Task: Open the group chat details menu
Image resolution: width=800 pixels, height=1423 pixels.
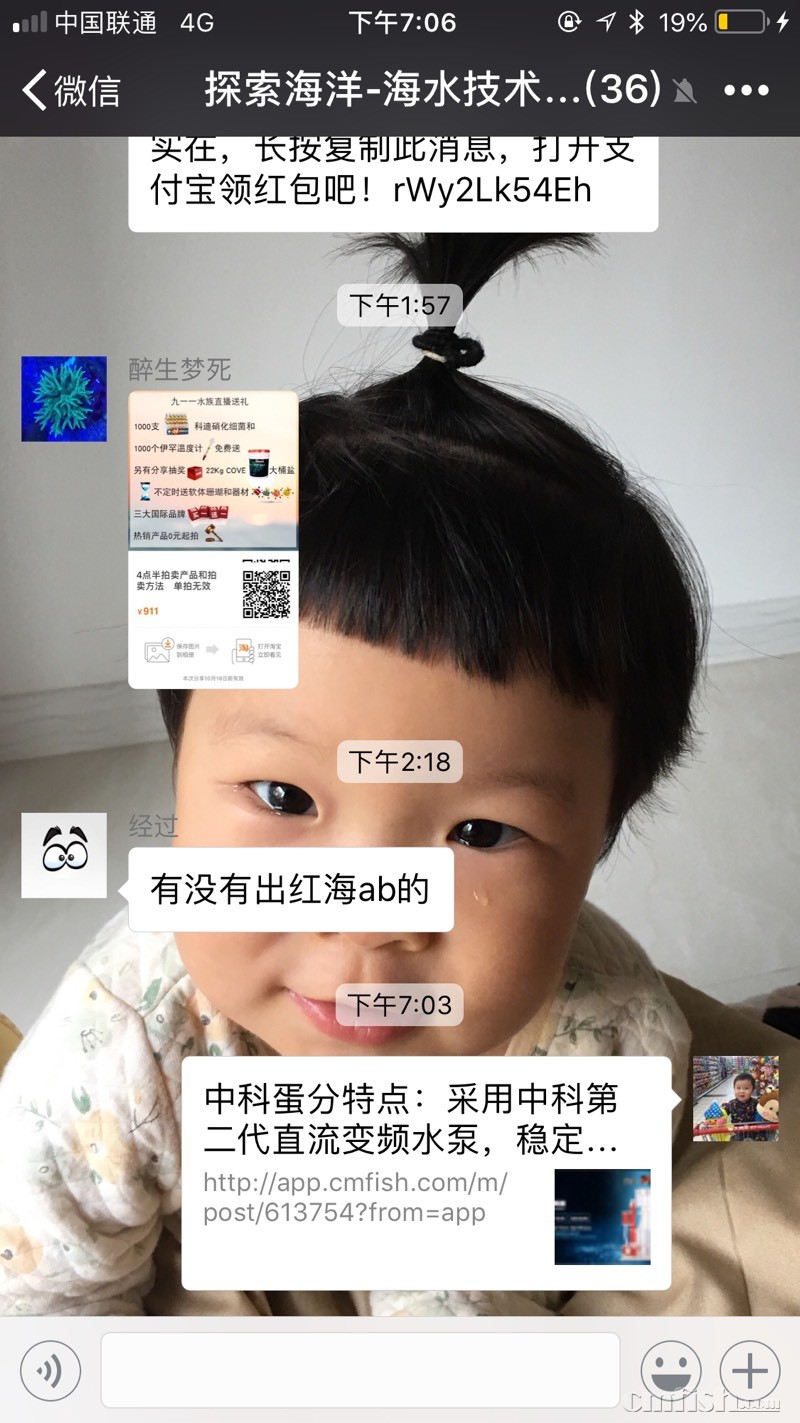Action: point(746,91)
